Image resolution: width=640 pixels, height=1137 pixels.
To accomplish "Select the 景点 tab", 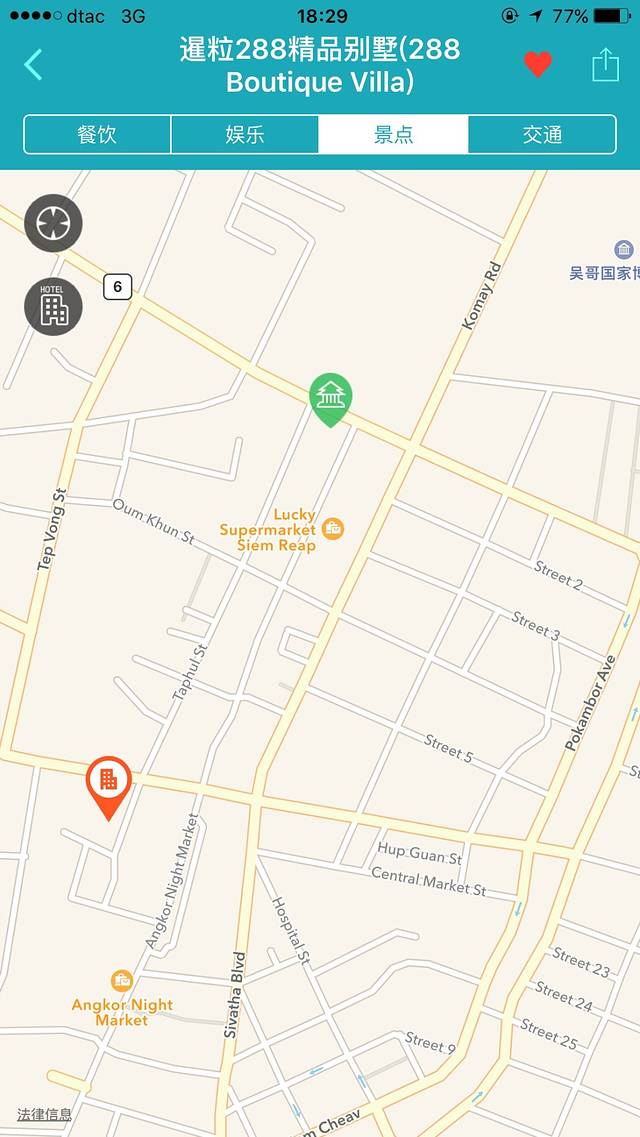I will coord(393,135).
